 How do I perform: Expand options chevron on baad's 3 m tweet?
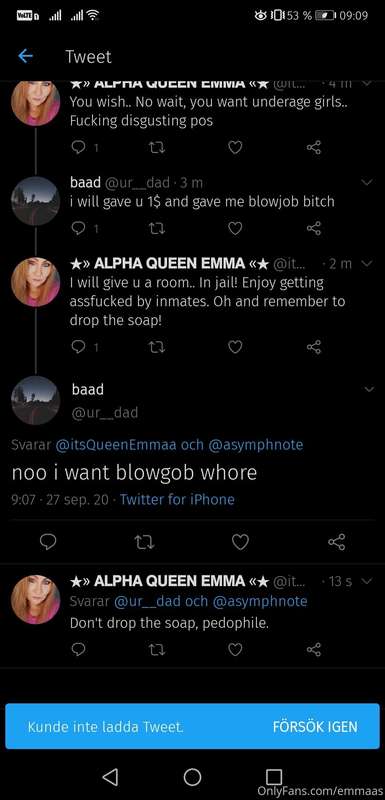point(367,183)
